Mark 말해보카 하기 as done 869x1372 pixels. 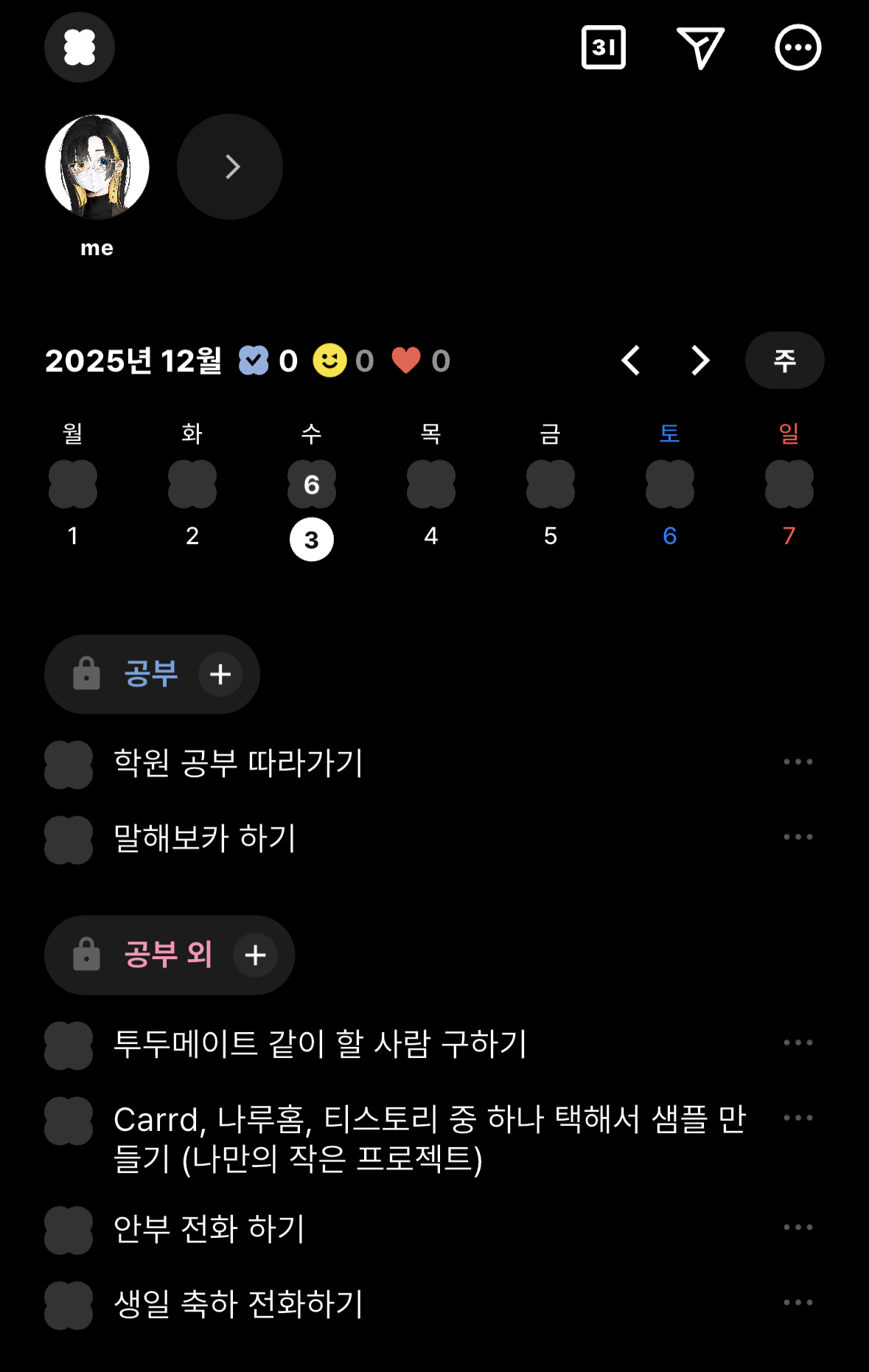(x=69, y=840)
